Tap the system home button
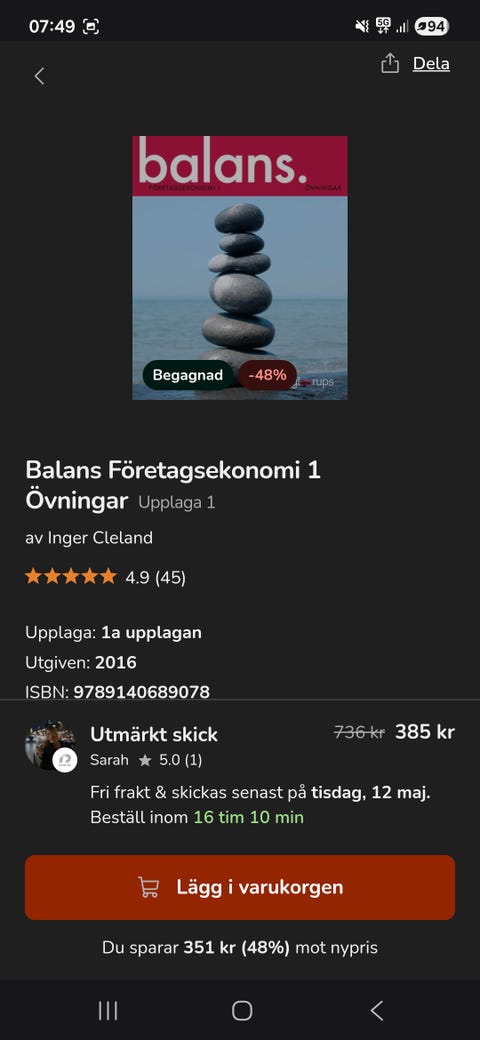This screenshot has height=1040, width=480. [242, 1011]
